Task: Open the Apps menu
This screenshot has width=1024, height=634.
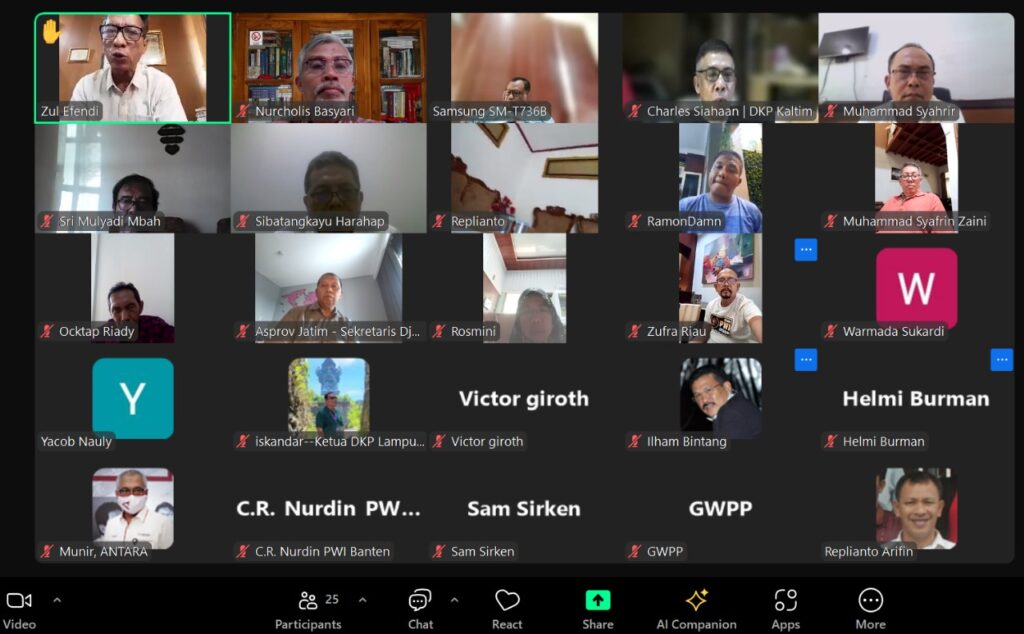Action: click(x=785, y=607)
